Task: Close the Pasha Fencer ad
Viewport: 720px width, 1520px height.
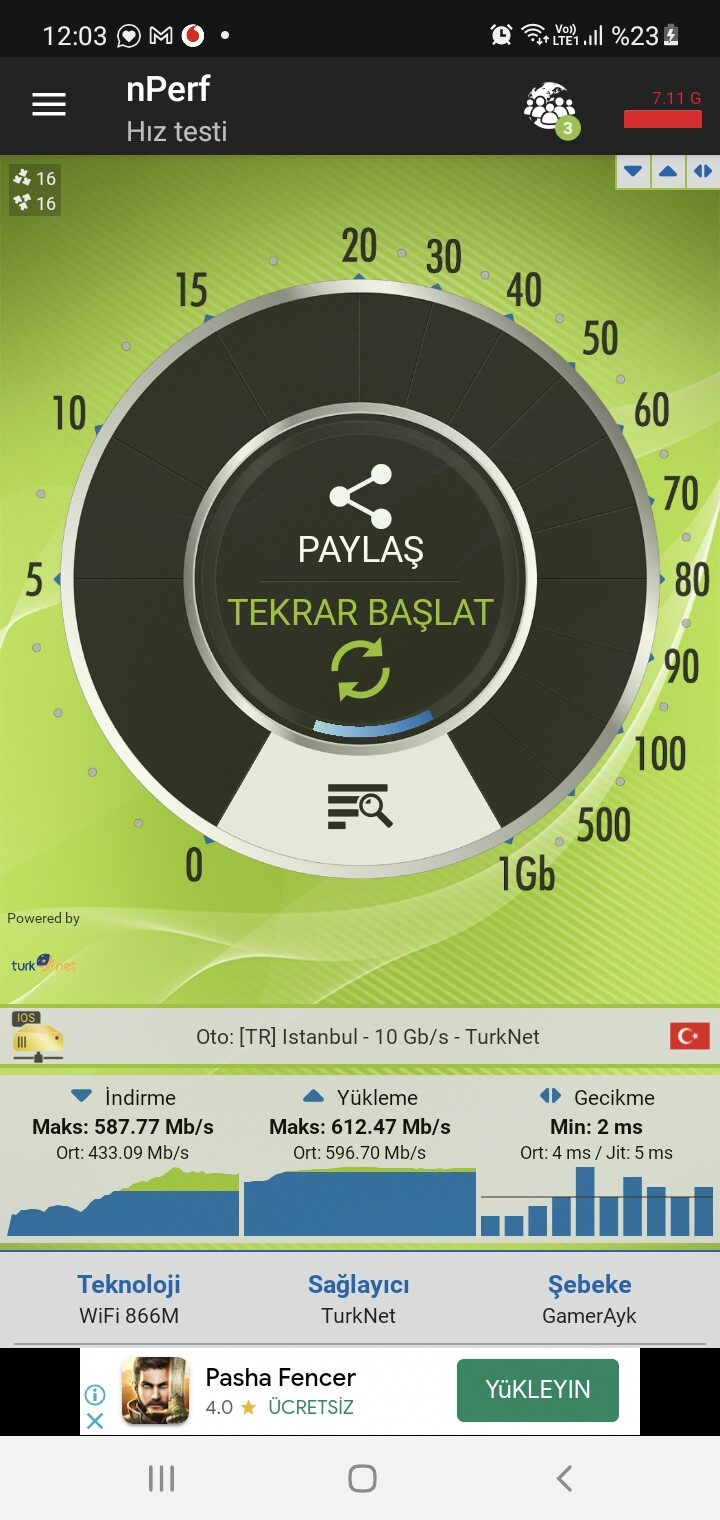Action: [95, 1420]
